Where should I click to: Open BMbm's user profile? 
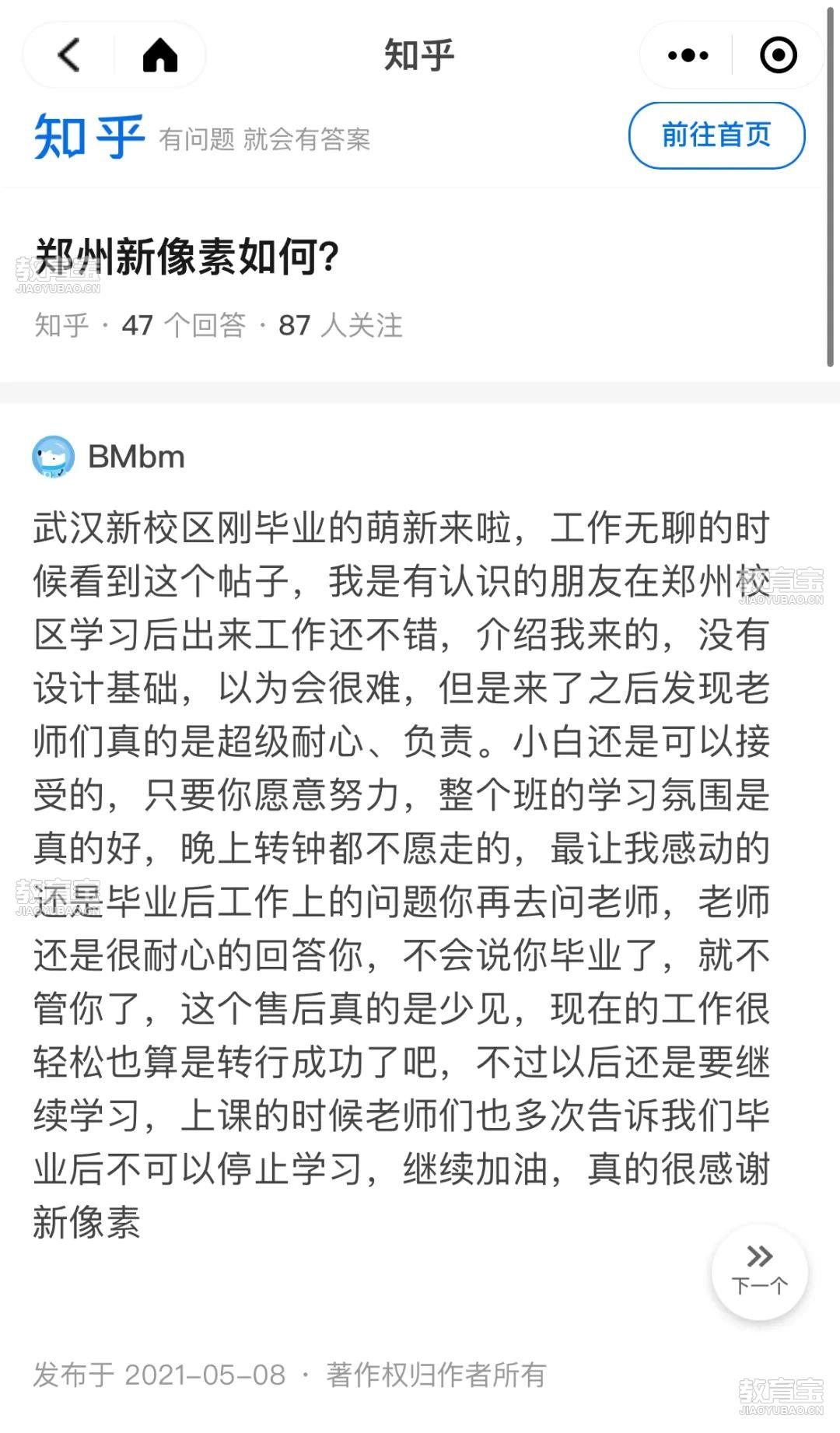coord(109,457)
